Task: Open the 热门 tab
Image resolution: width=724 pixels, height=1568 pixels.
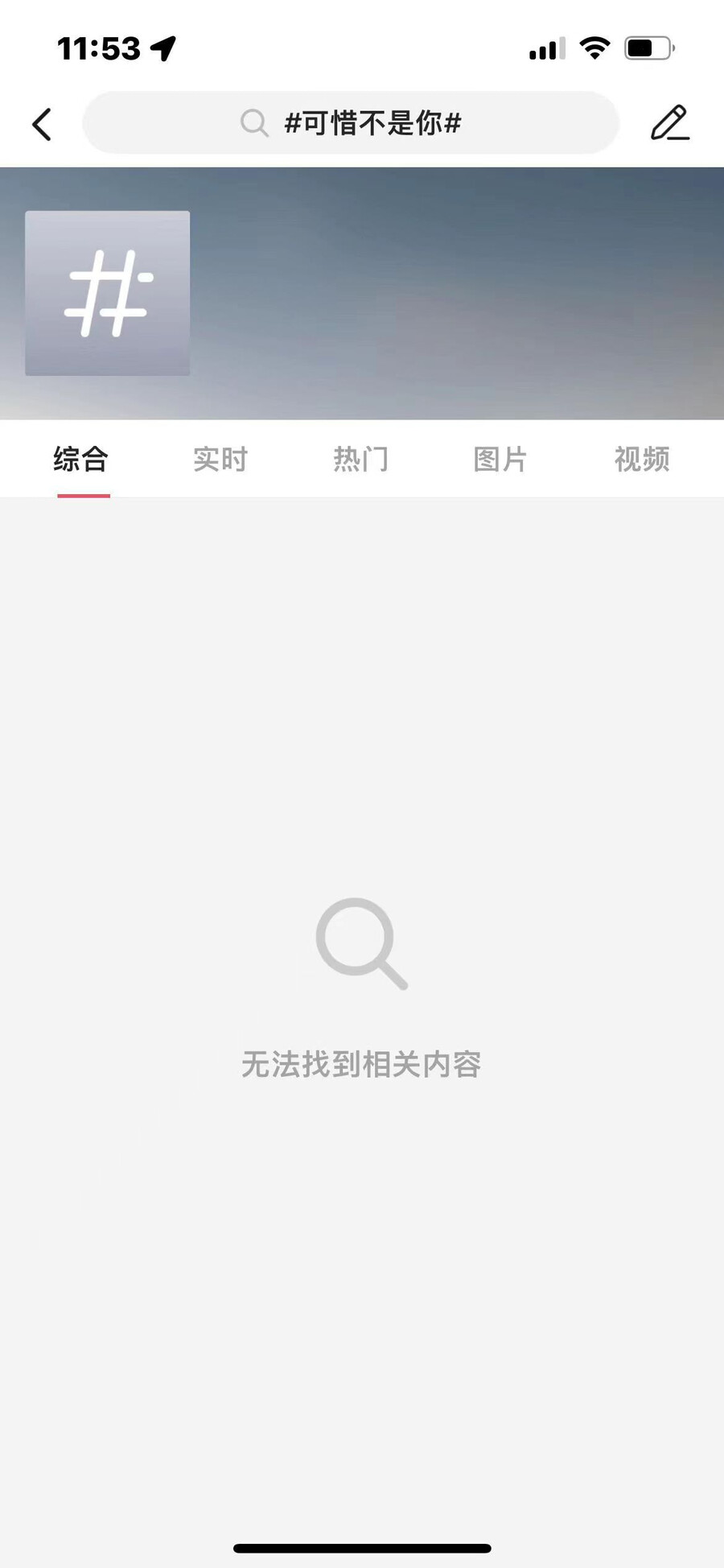Action: [360, 460]
